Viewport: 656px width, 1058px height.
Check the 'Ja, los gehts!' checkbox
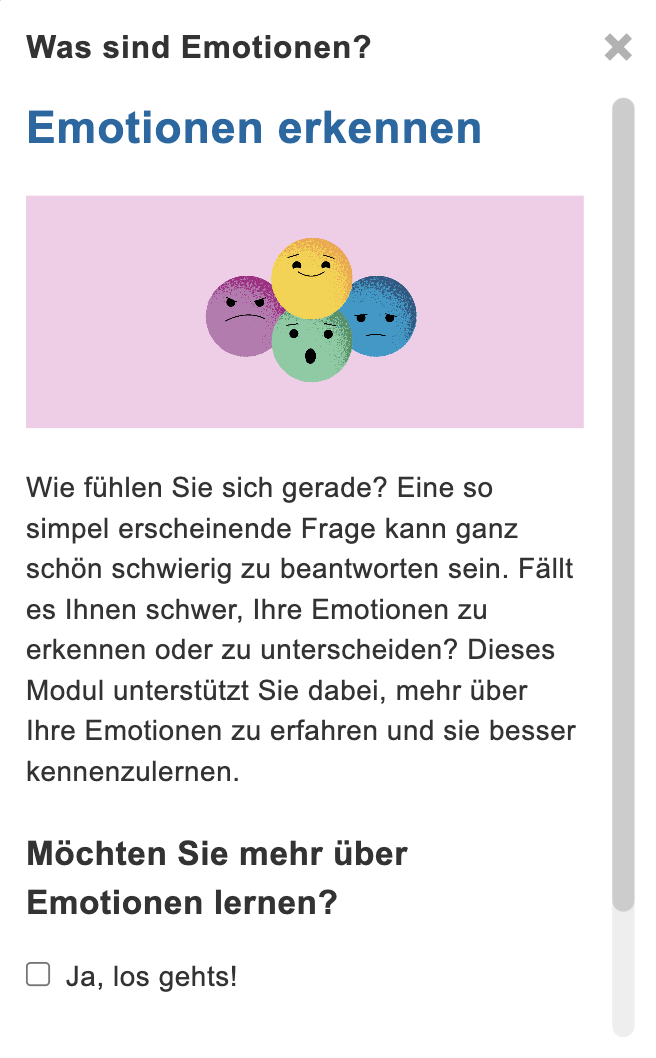(38, 974)
